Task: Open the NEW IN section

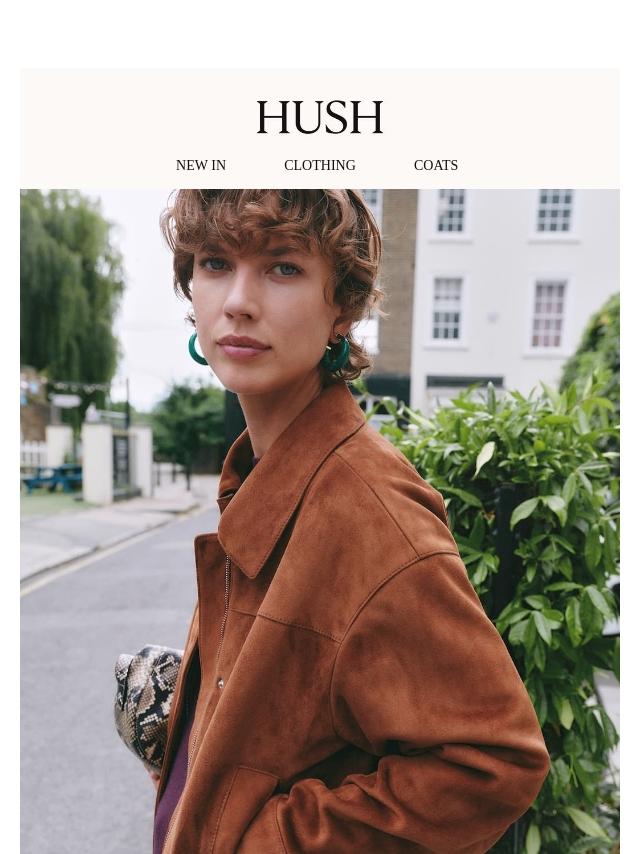Action: tap(201, 166)
